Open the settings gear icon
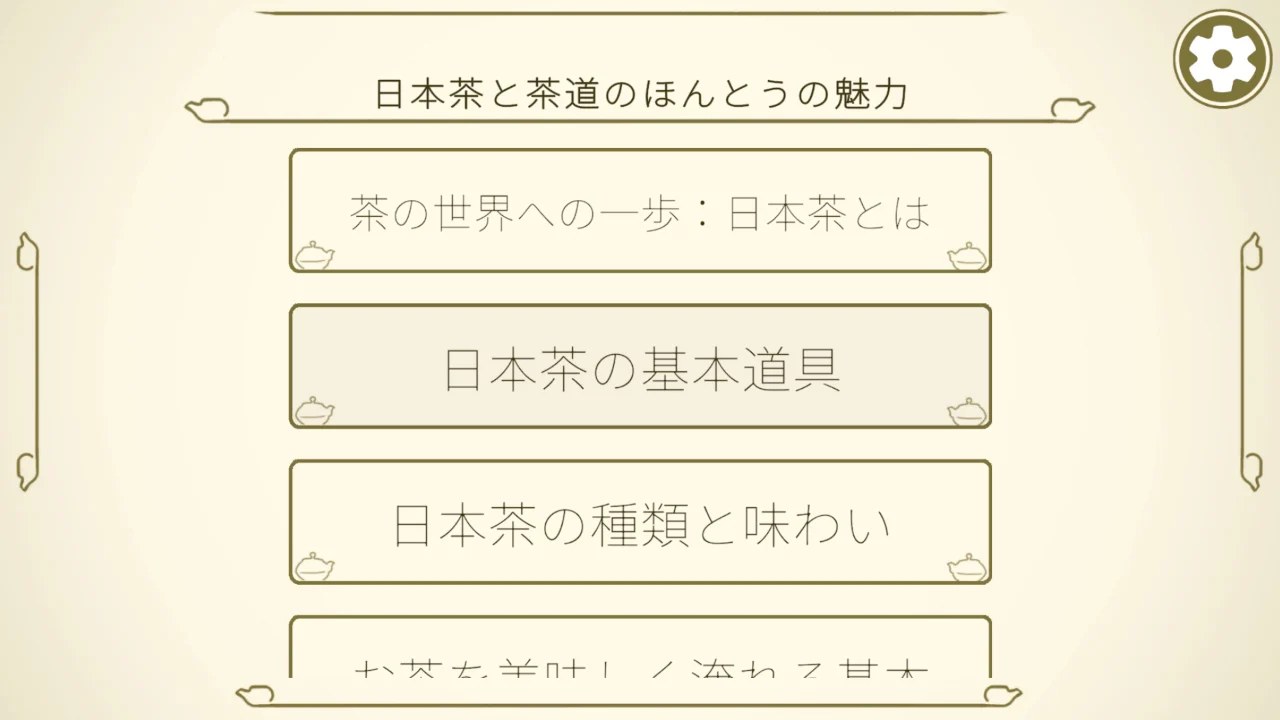This screenshot has width=1280, height=720. 1221,60
